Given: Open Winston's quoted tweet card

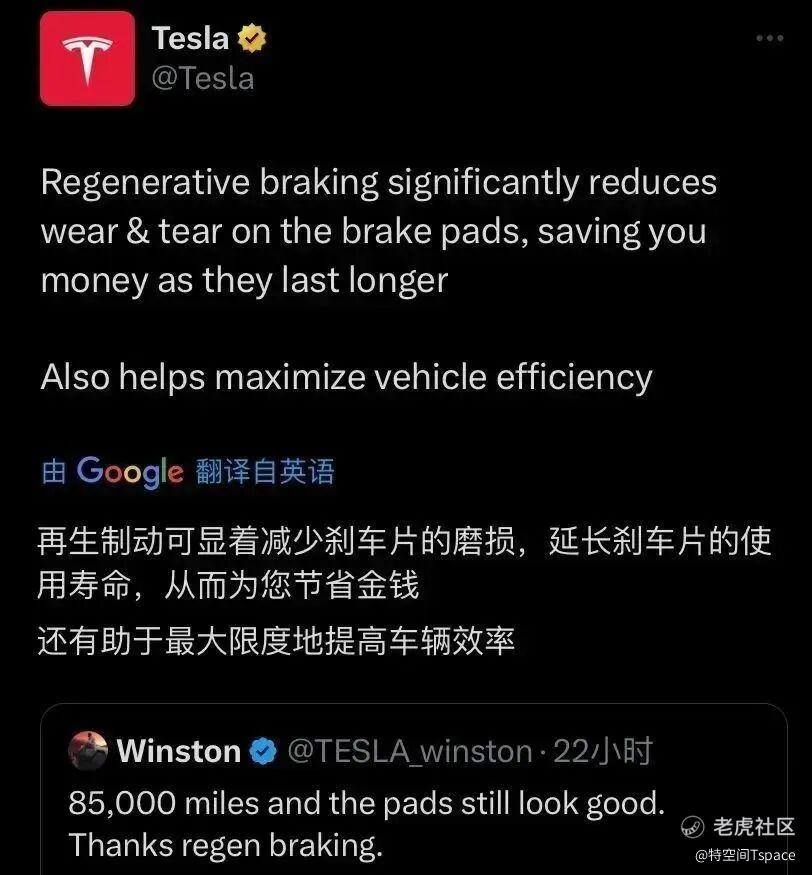Looking at the screenshot, I should (x=414, y=789).
